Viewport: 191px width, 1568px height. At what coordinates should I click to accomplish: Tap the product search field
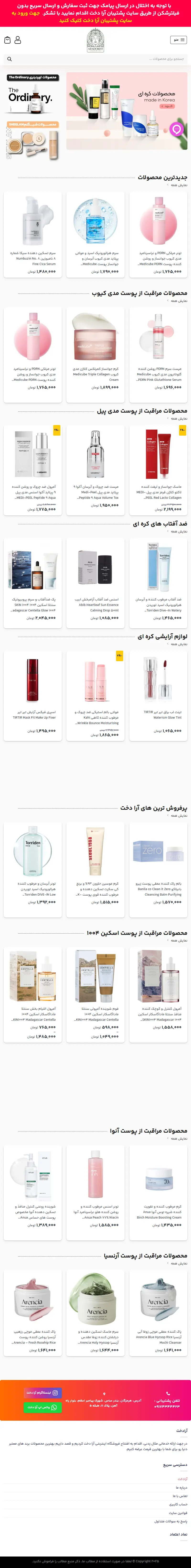tap(95, 59)
